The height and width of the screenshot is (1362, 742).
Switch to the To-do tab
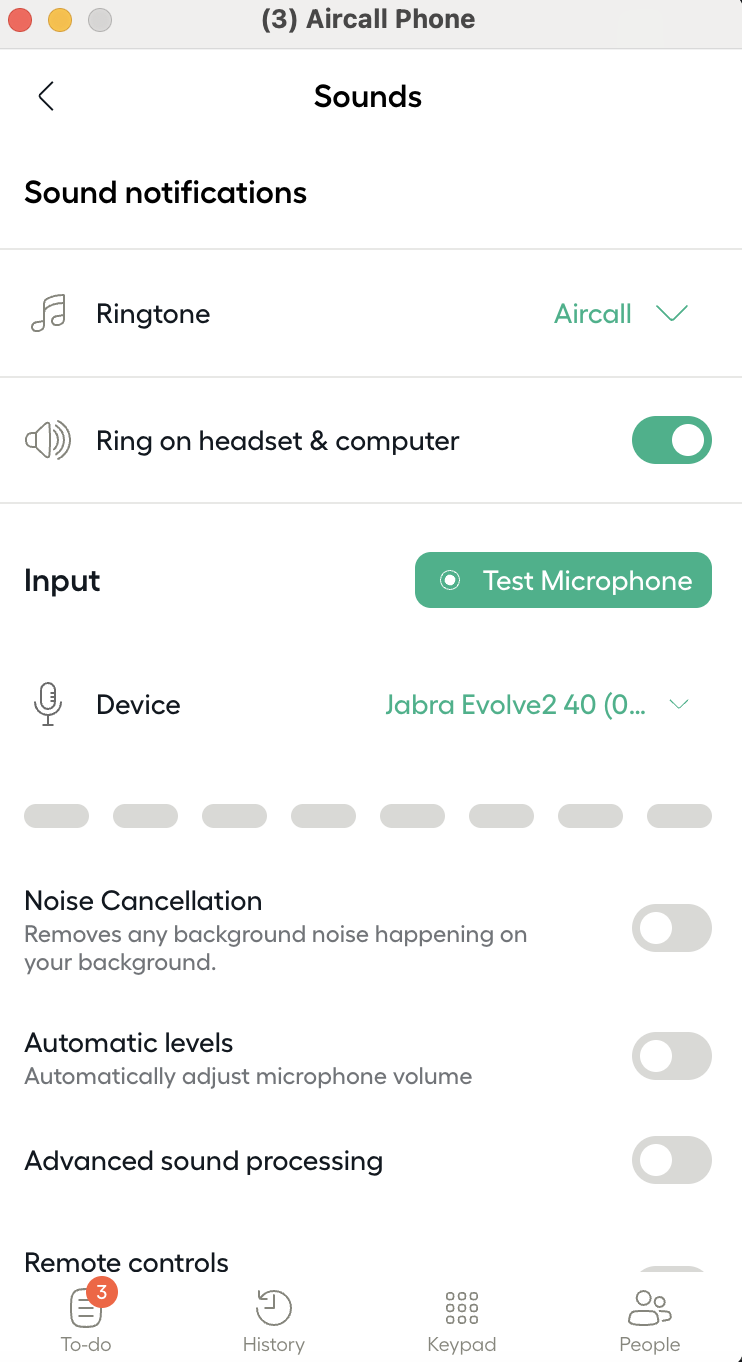click(86, 1320)
